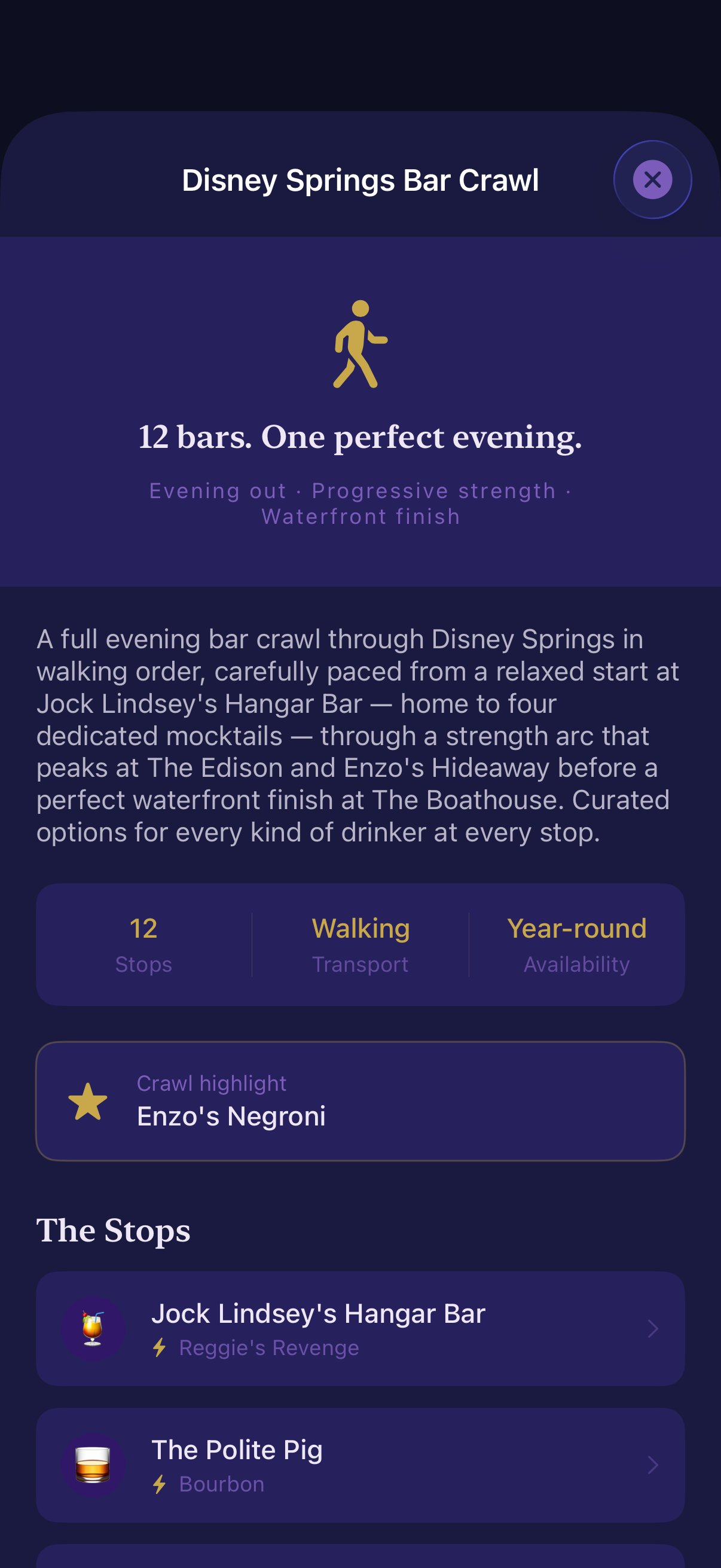Open the Enzo's Negroni crawl highlight
721x1568 pixels.
360,1101
